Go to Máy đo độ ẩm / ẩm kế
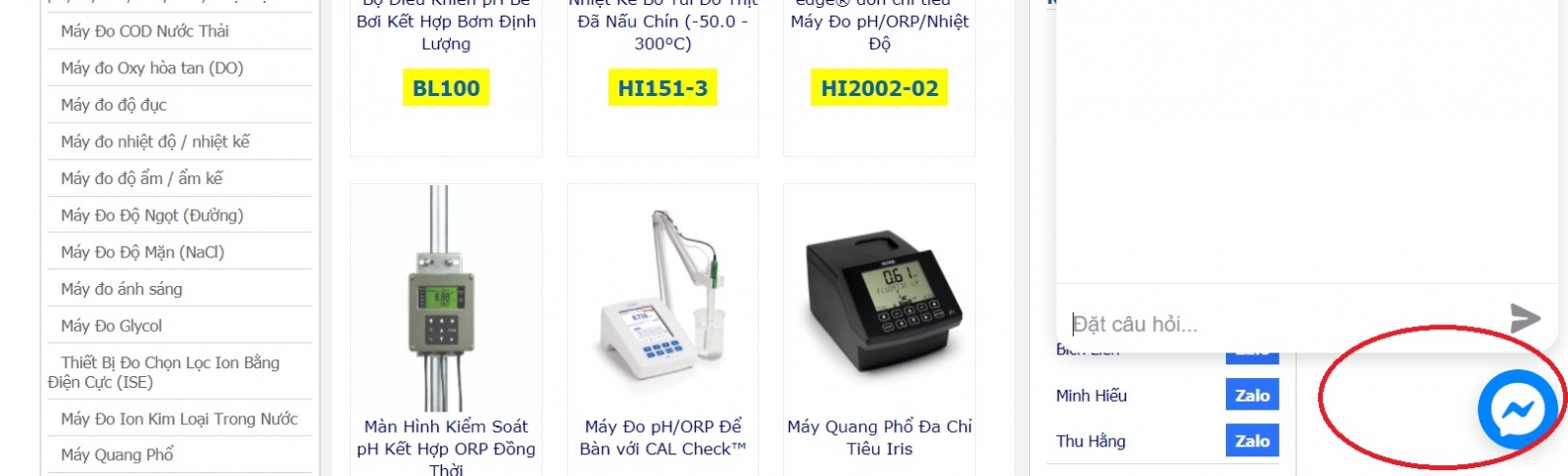This screenshot has height=476, width=1568. [x=142, y=178]
